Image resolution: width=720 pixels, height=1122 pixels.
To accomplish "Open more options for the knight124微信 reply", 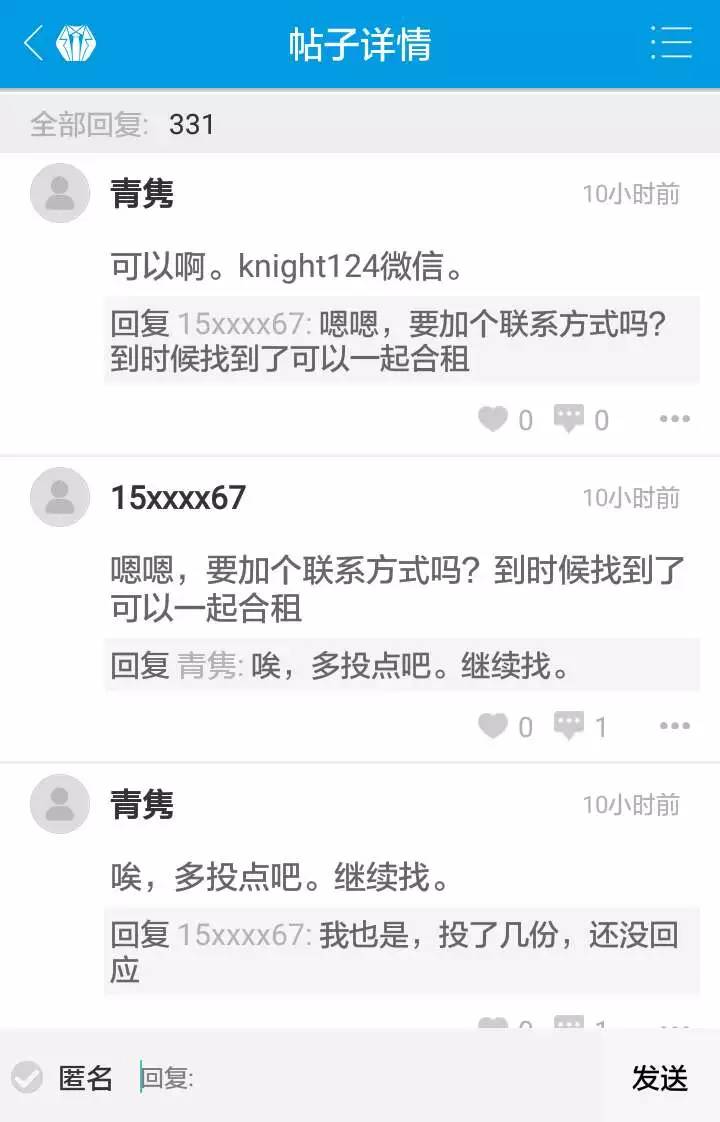I will pyautogui.click(x=675, y=419).
